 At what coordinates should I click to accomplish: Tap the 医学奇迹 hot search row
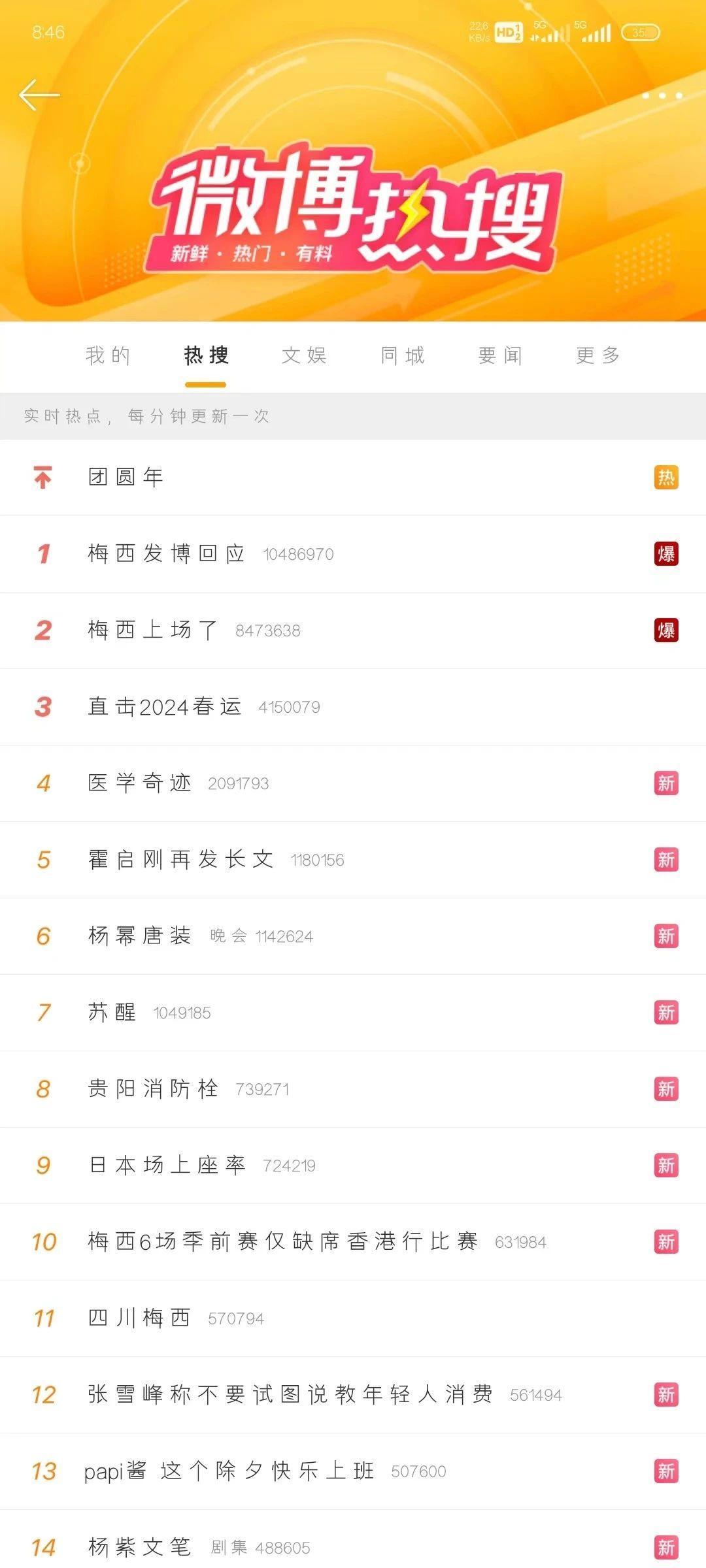140,783
